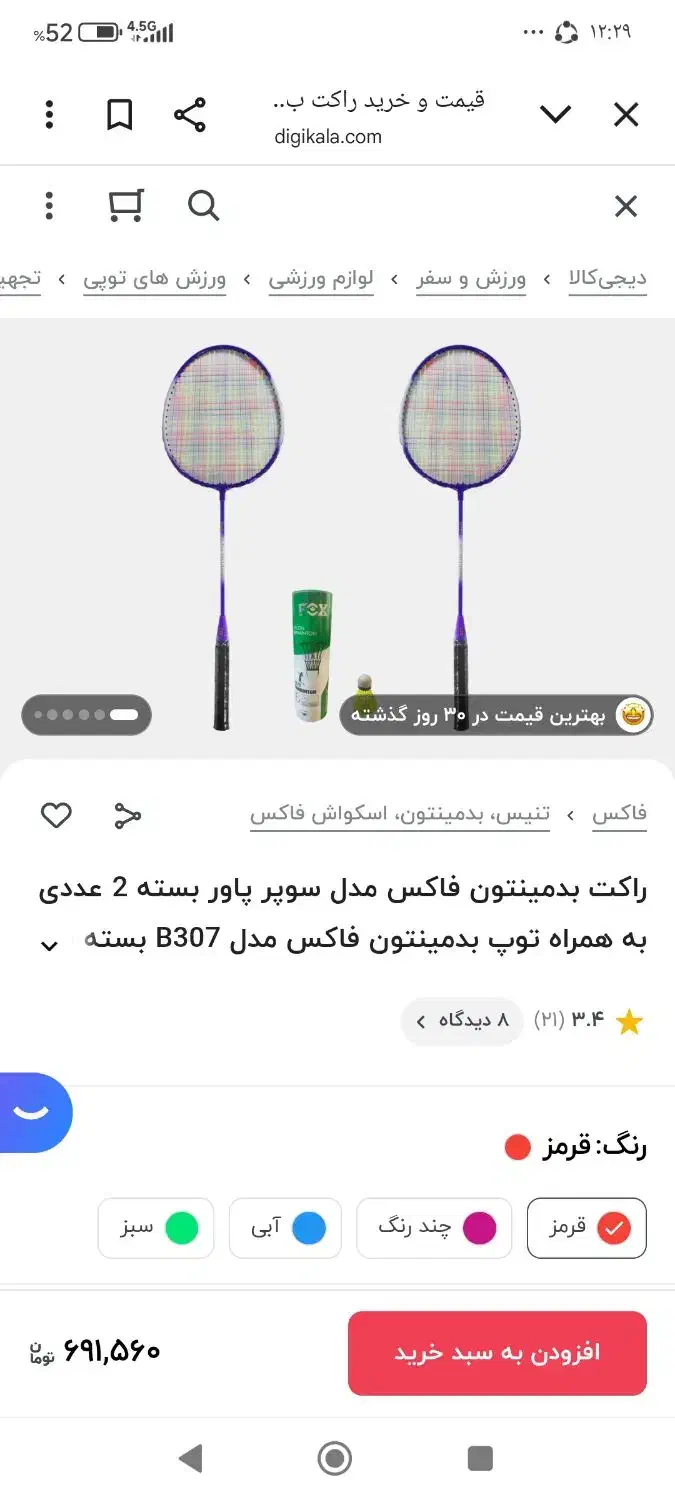Open the shopping cart

125,207
